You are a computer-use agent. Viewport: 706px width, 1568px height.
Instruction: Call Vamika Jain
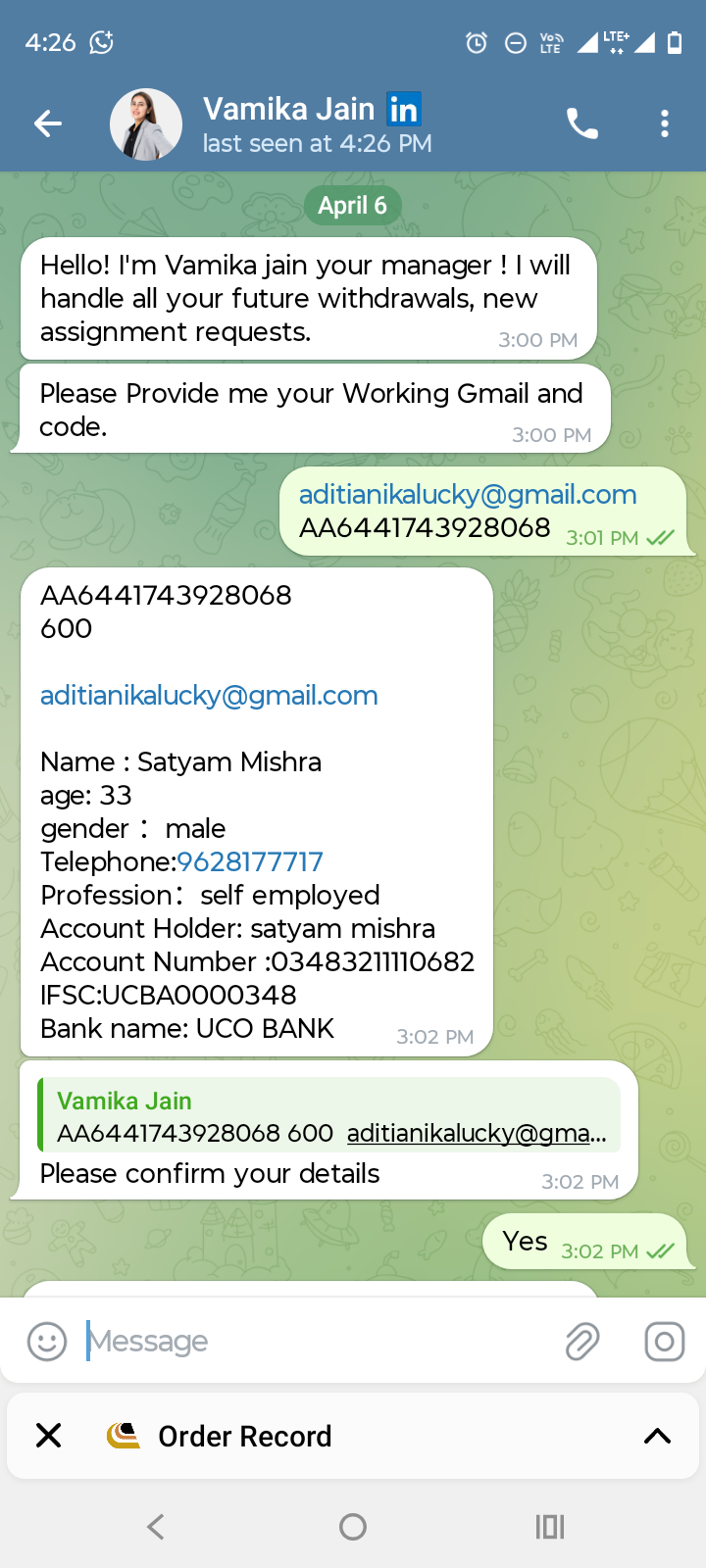(x=581, y=123)
